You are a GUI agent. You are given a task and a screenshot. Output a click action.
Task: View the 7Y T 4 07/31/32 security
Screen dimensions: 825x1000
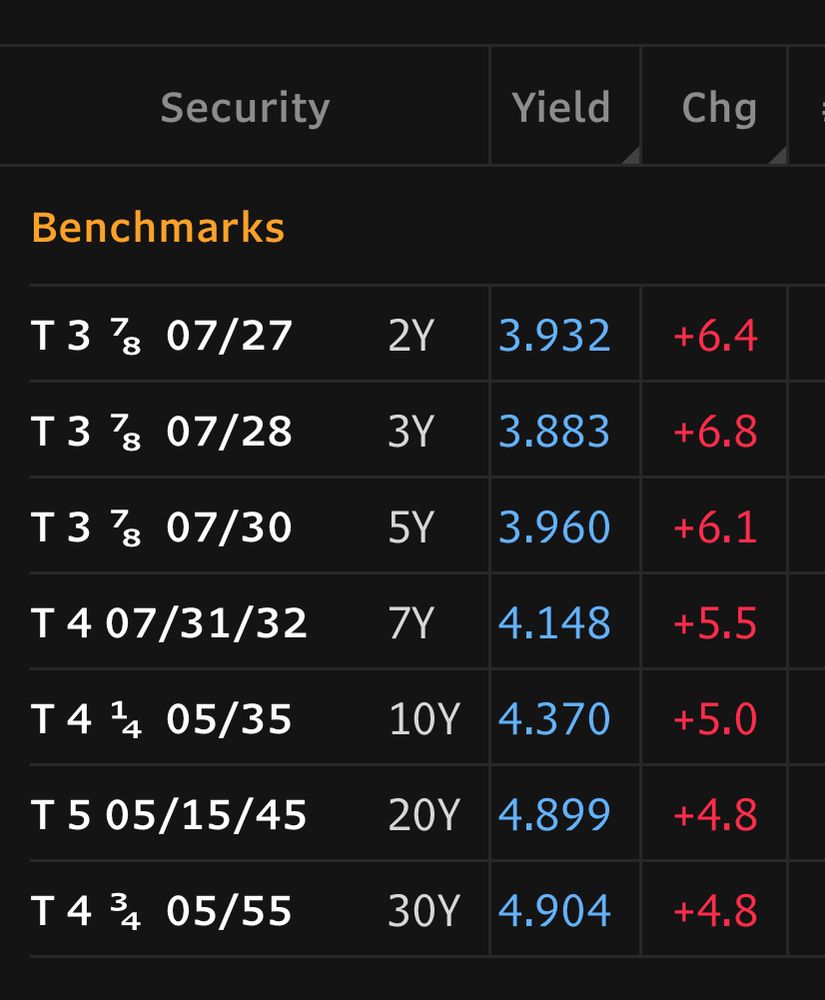[x=170, y=623]
